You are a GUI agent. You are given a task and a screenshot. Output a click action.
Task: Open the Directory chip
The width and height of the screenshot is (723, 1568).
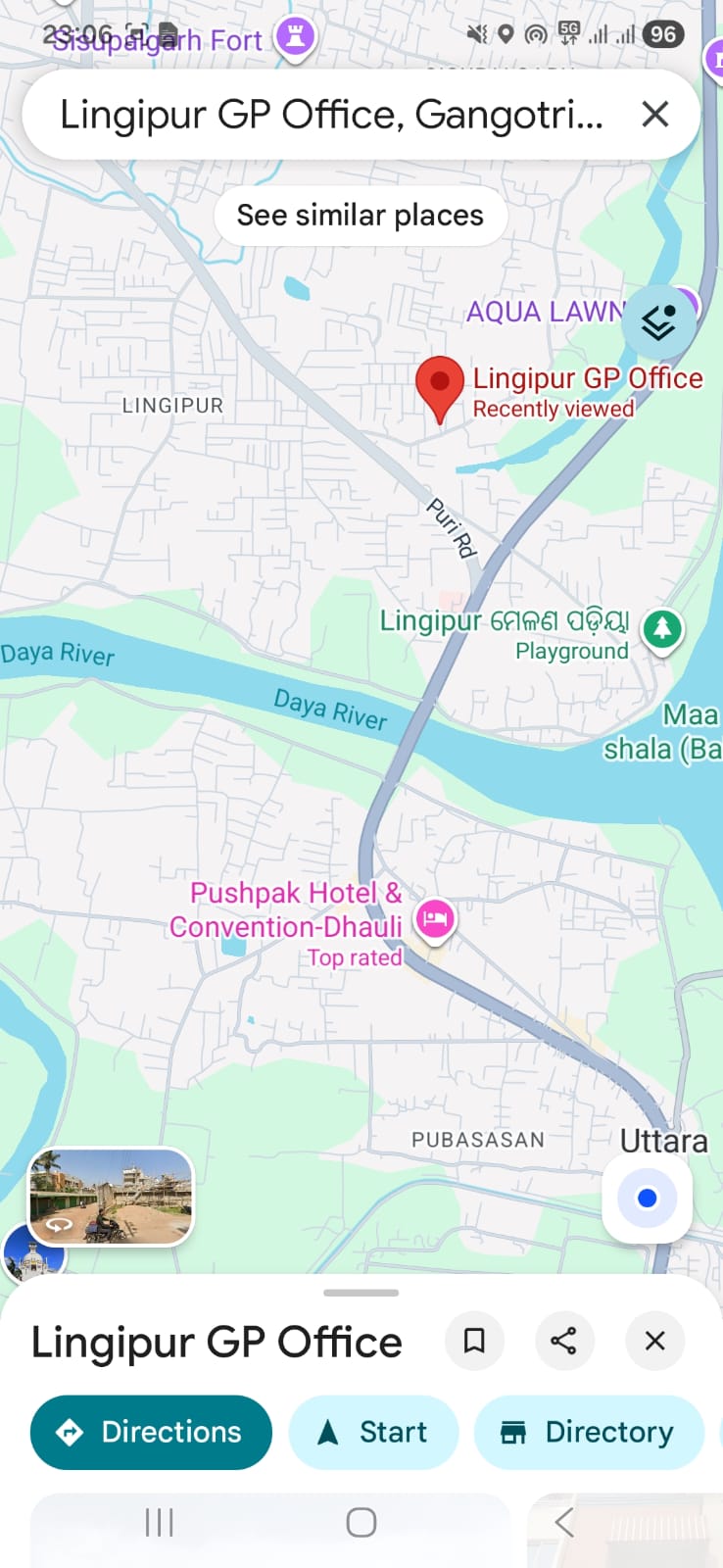click(x=589, y=1432)
